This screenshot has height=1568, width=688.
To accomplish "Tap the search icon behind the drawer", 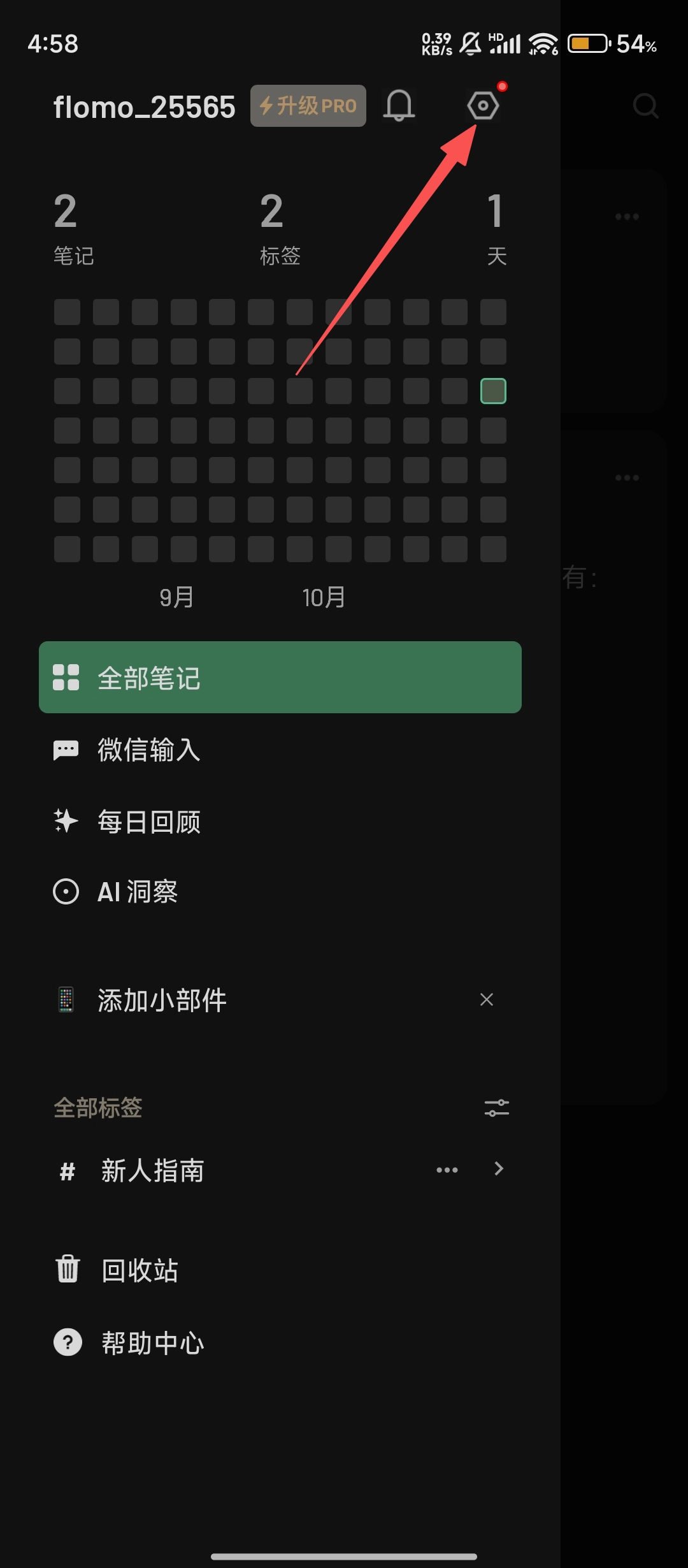I will click(645, 106).
